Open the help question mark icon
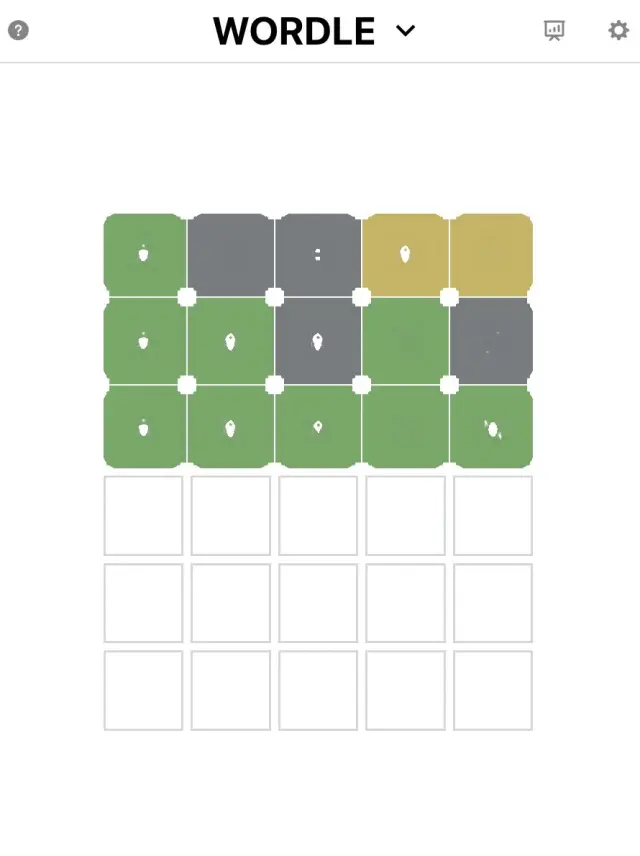 [x=18, y=30]
